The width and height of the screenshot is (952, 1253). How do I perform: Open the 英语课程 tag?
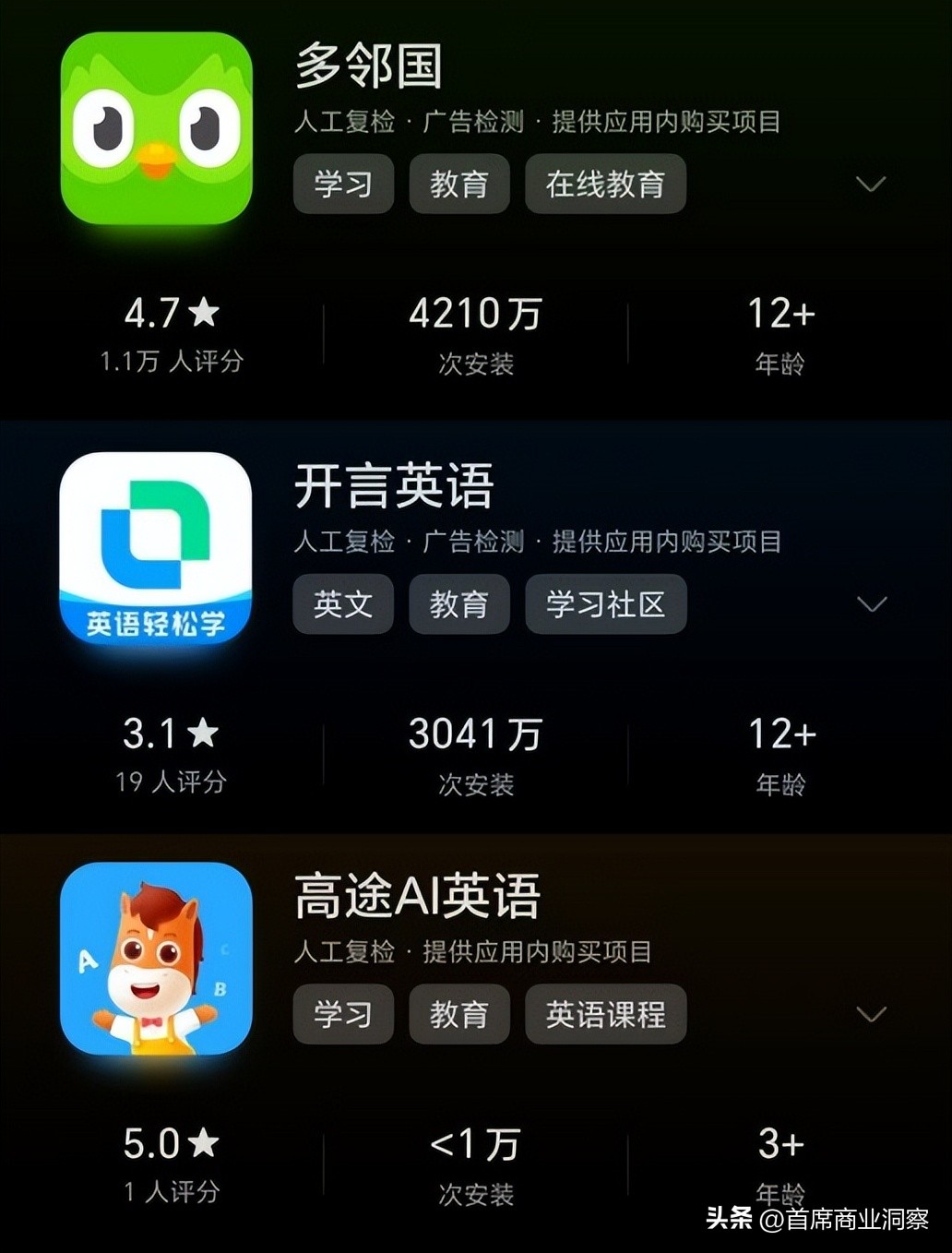(605, 1015)
